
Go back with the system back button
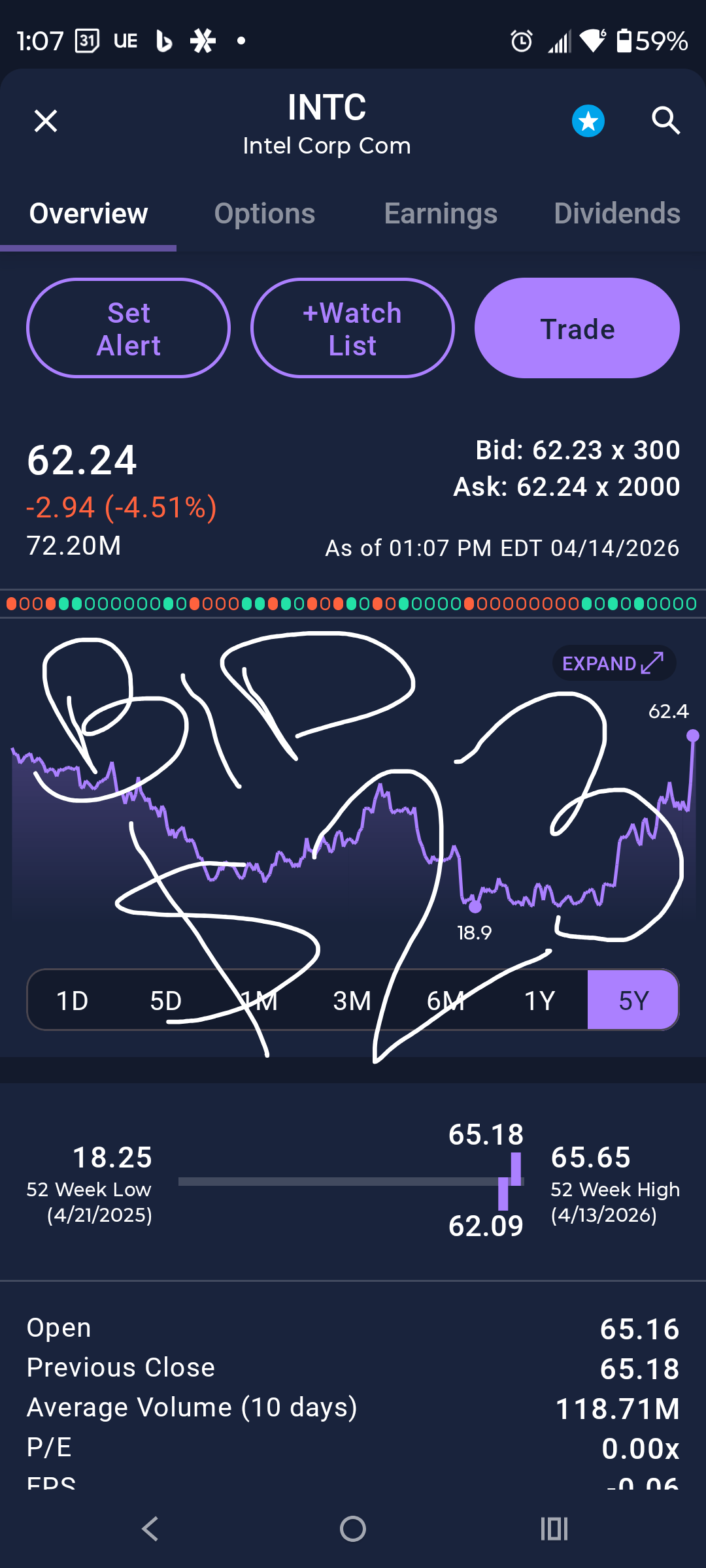[x=150, y=1529]
